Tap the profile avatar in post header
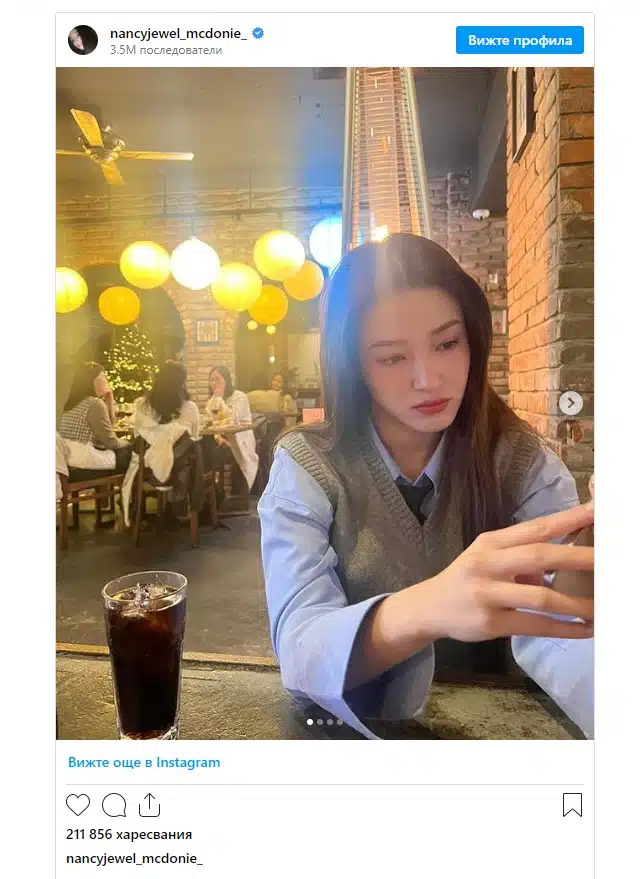This screenshot has height=879, width=640. click(x=83, y=40)
